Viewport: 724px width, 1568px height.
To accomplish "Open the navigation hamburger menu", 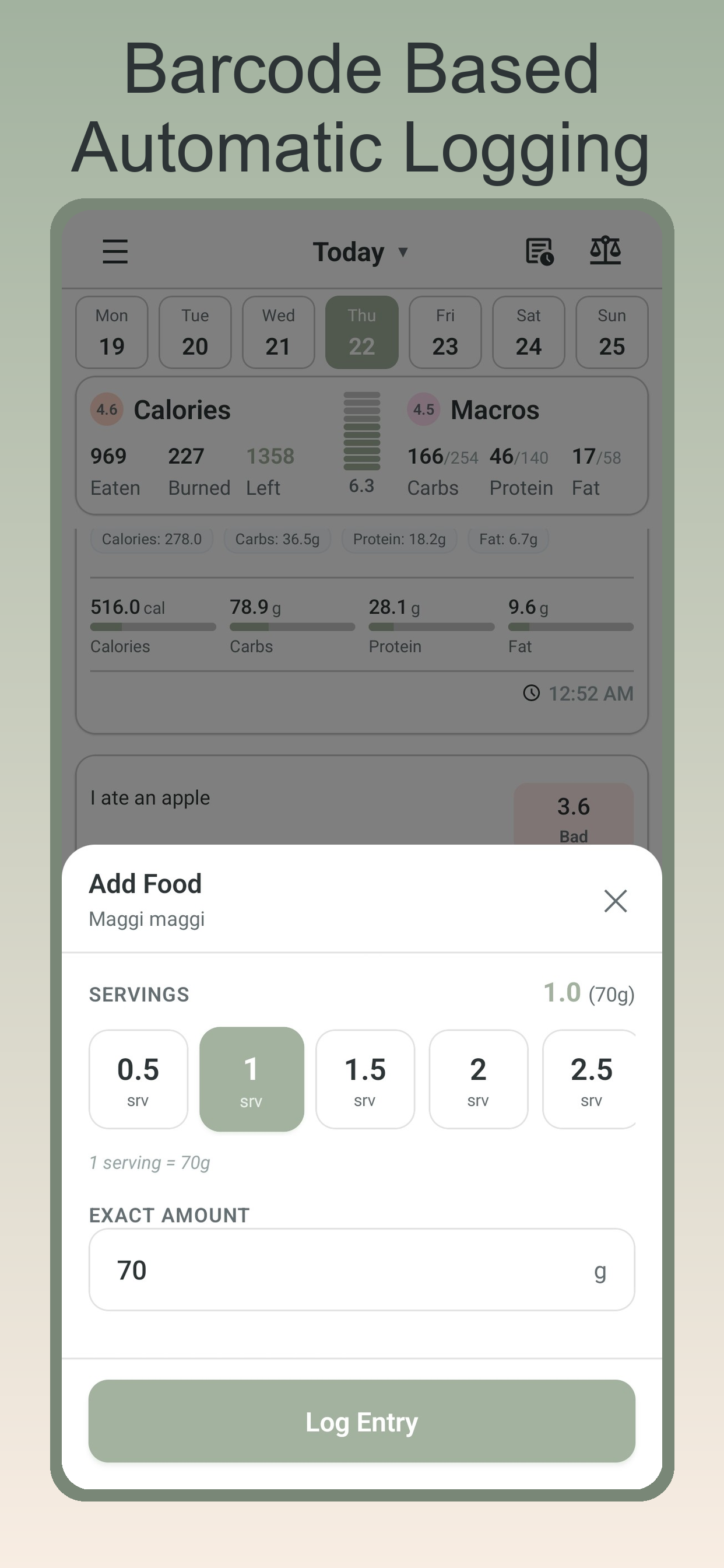I will [x=114, y=251].
